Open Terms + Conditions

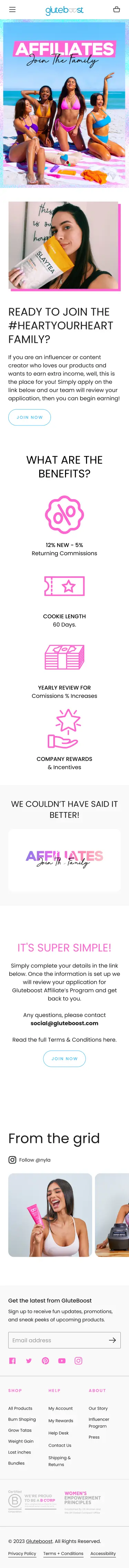click(x=63, y=1553)
